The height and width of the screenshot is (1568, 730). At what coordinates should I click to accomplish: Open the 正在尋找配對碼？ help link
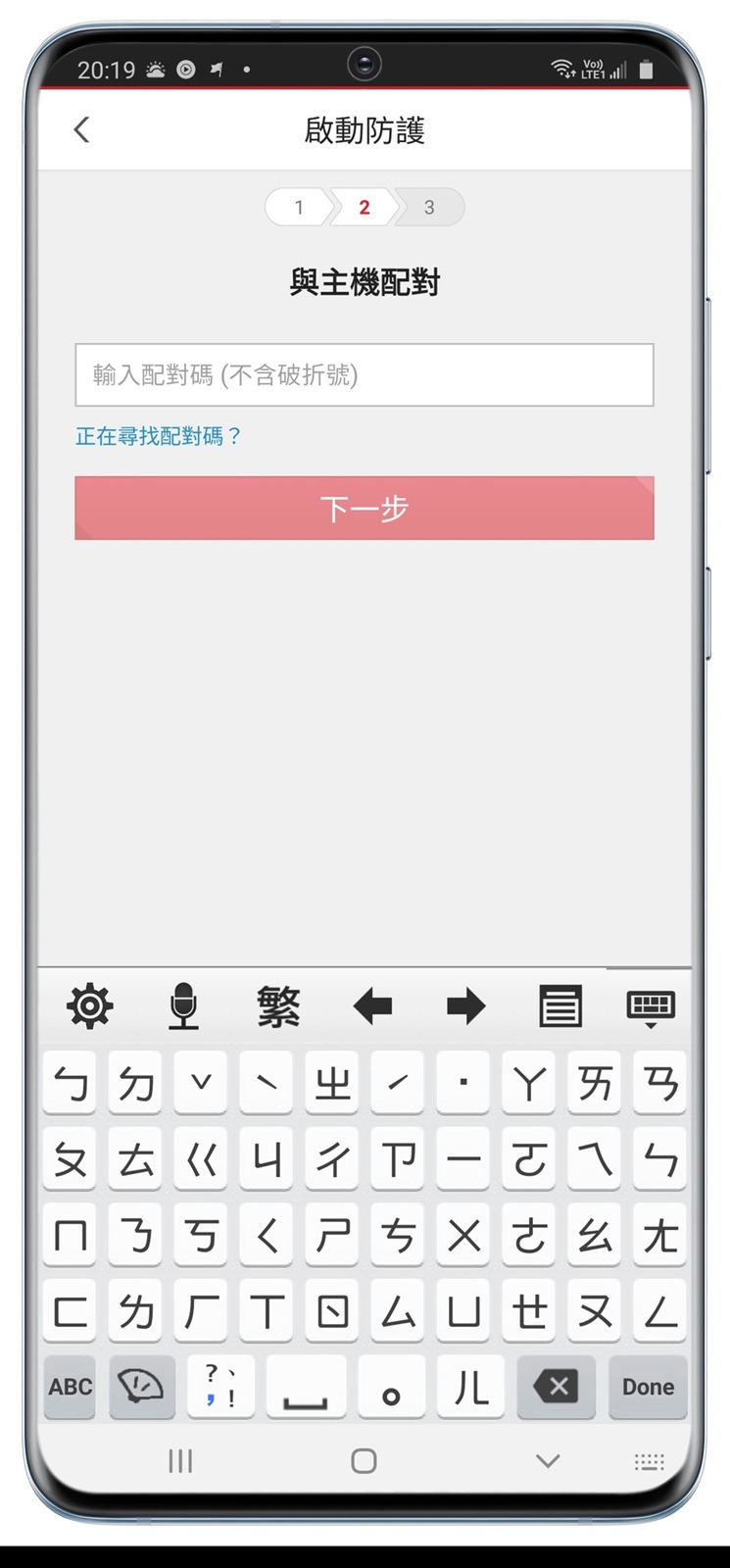click(158, 436)
